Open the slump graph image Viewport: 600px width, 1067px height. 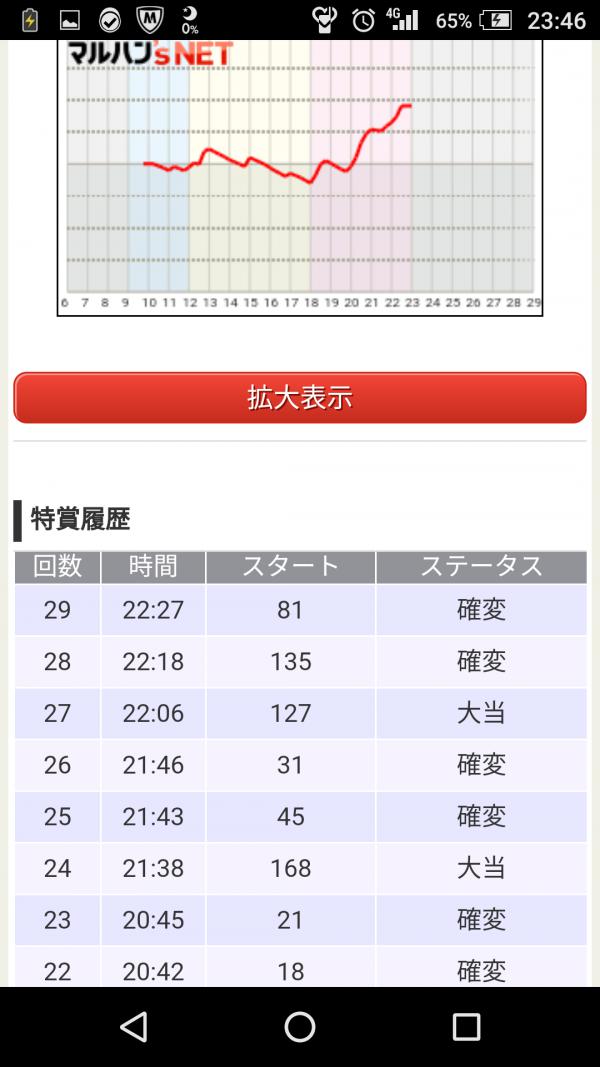pos(300,180)
